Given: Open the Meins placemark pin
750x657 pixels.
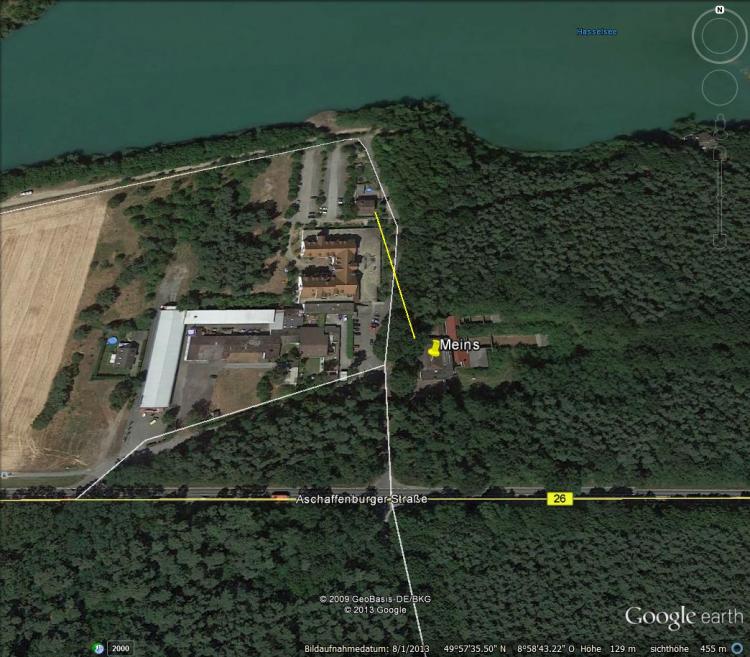Looking at the screenshot, I should [433, 348].
